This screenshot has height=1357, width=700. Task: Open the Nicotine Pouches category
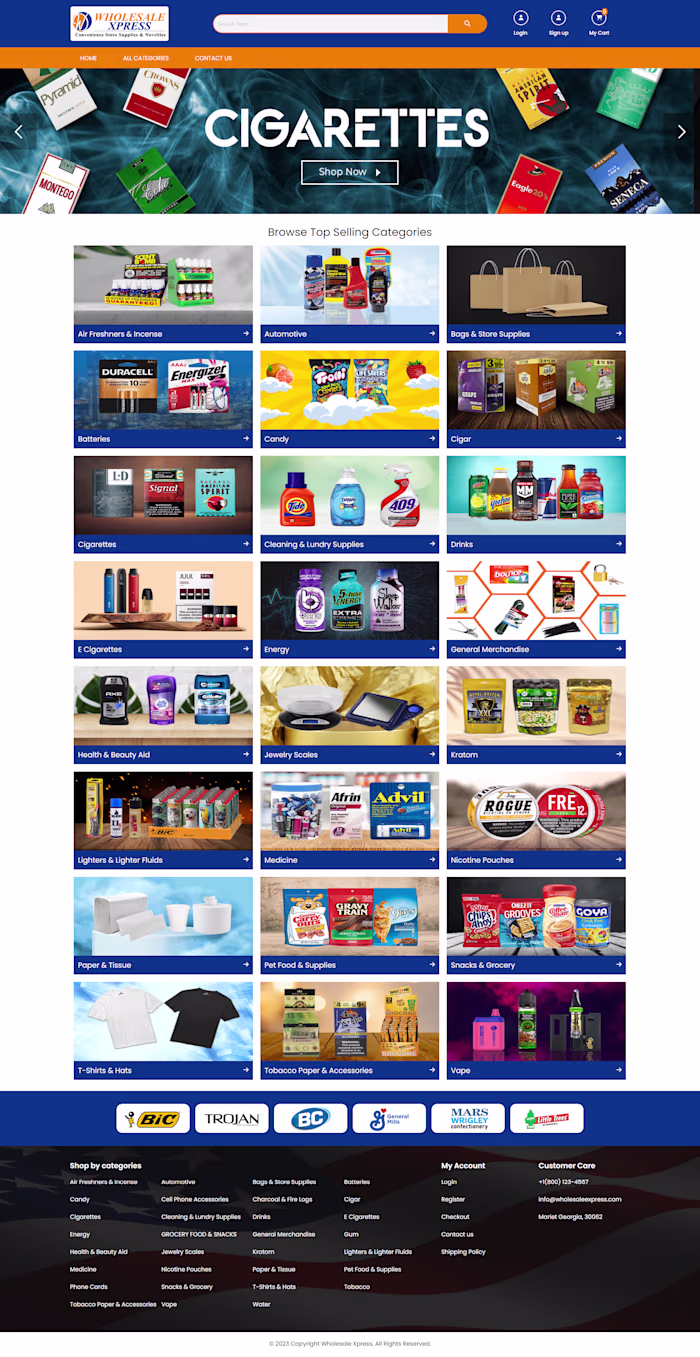(536, 819)
